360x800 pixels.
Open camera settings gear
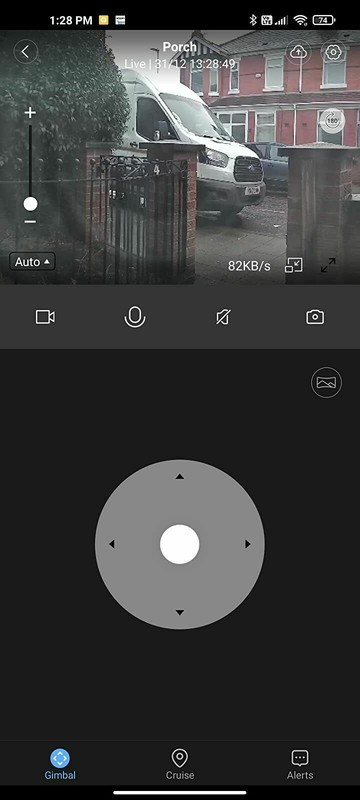333,52
